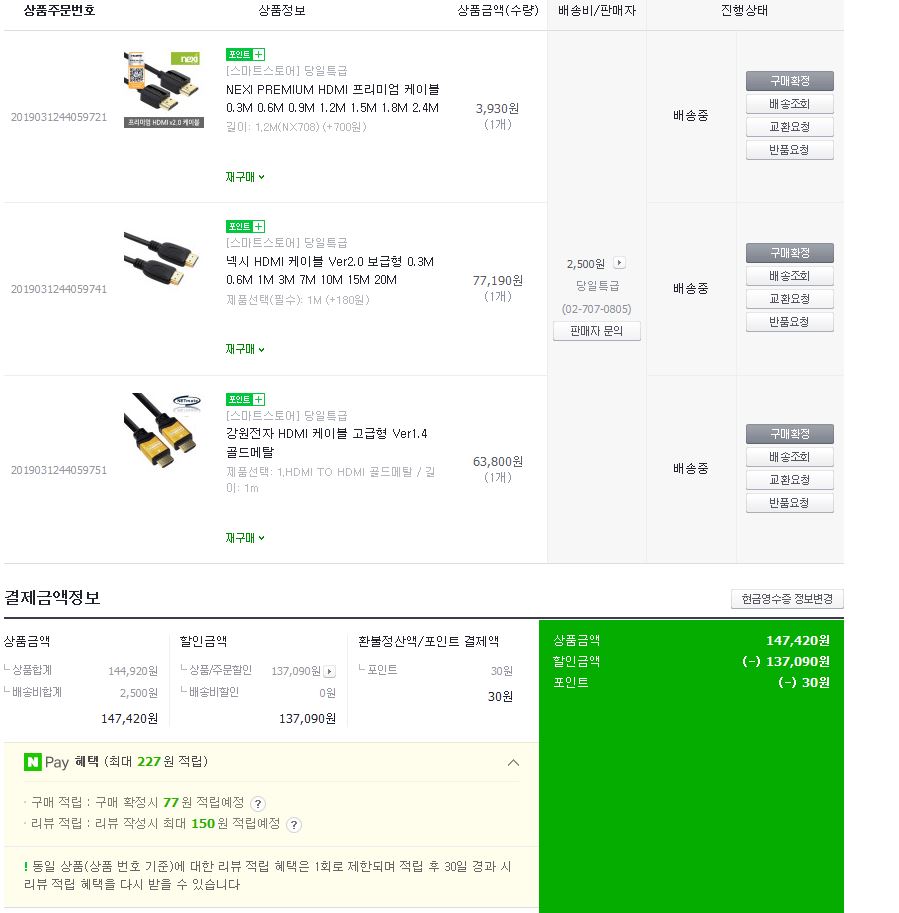
Task: Expand 재구매 for NEXI PREMIUM HDMI cable
Action: 245,177
